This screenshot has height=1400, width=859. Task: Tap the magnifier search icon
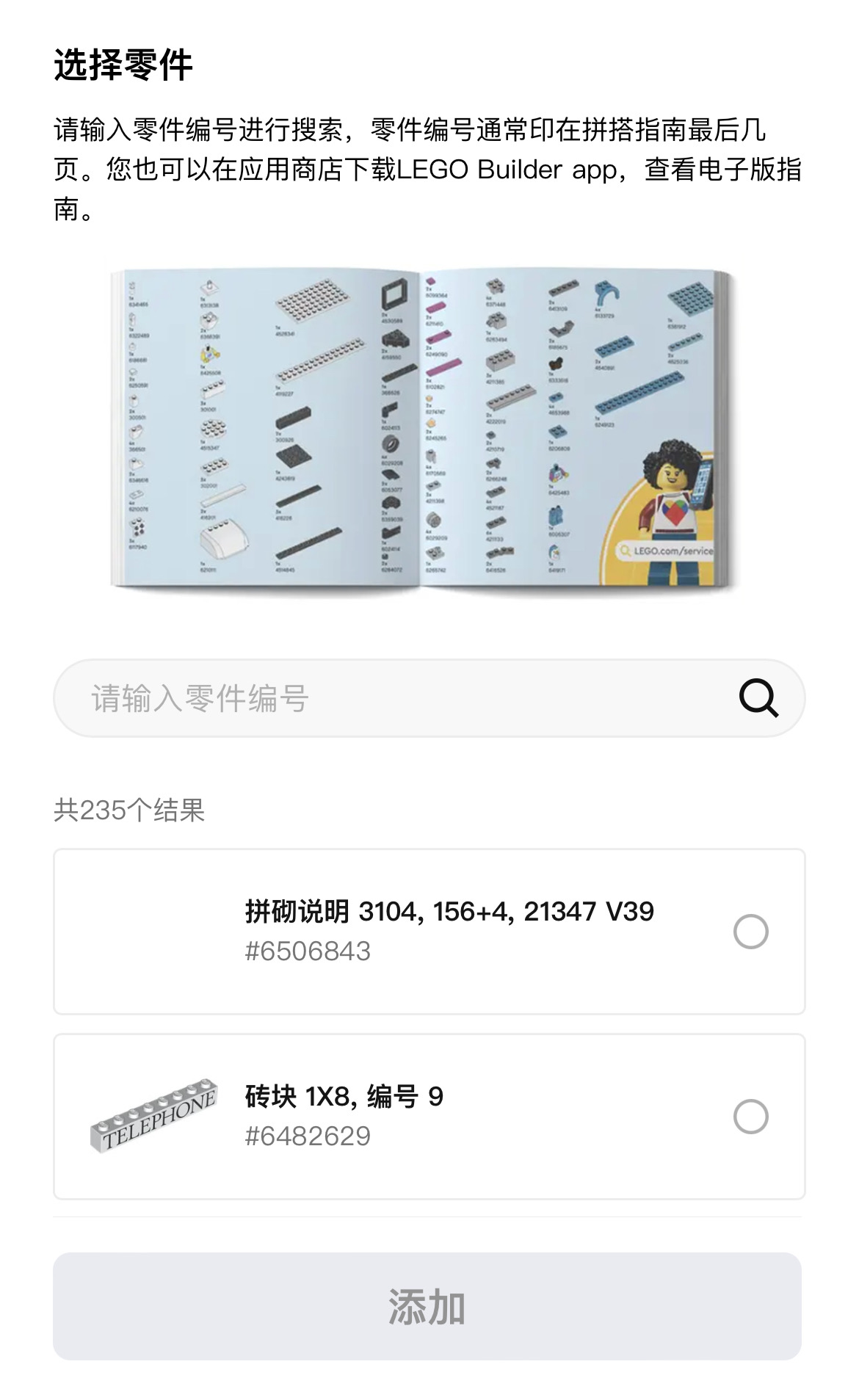pos(758,698)
